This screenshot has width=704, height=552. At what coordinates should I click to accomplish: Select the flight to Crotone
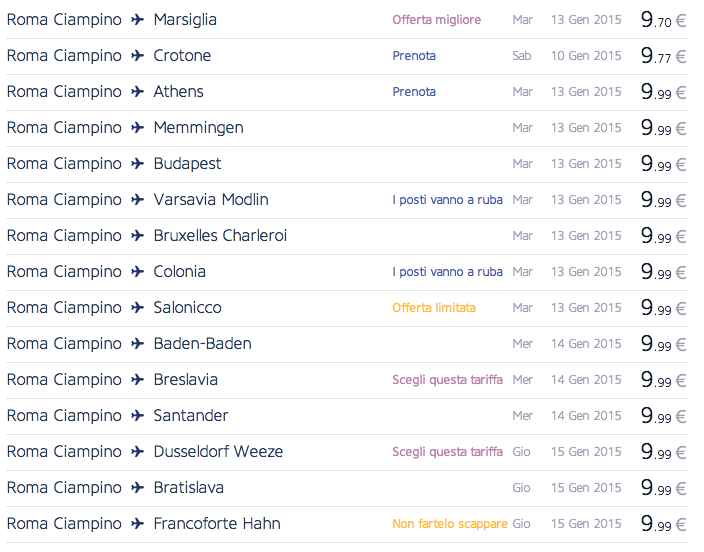point(182,56)
